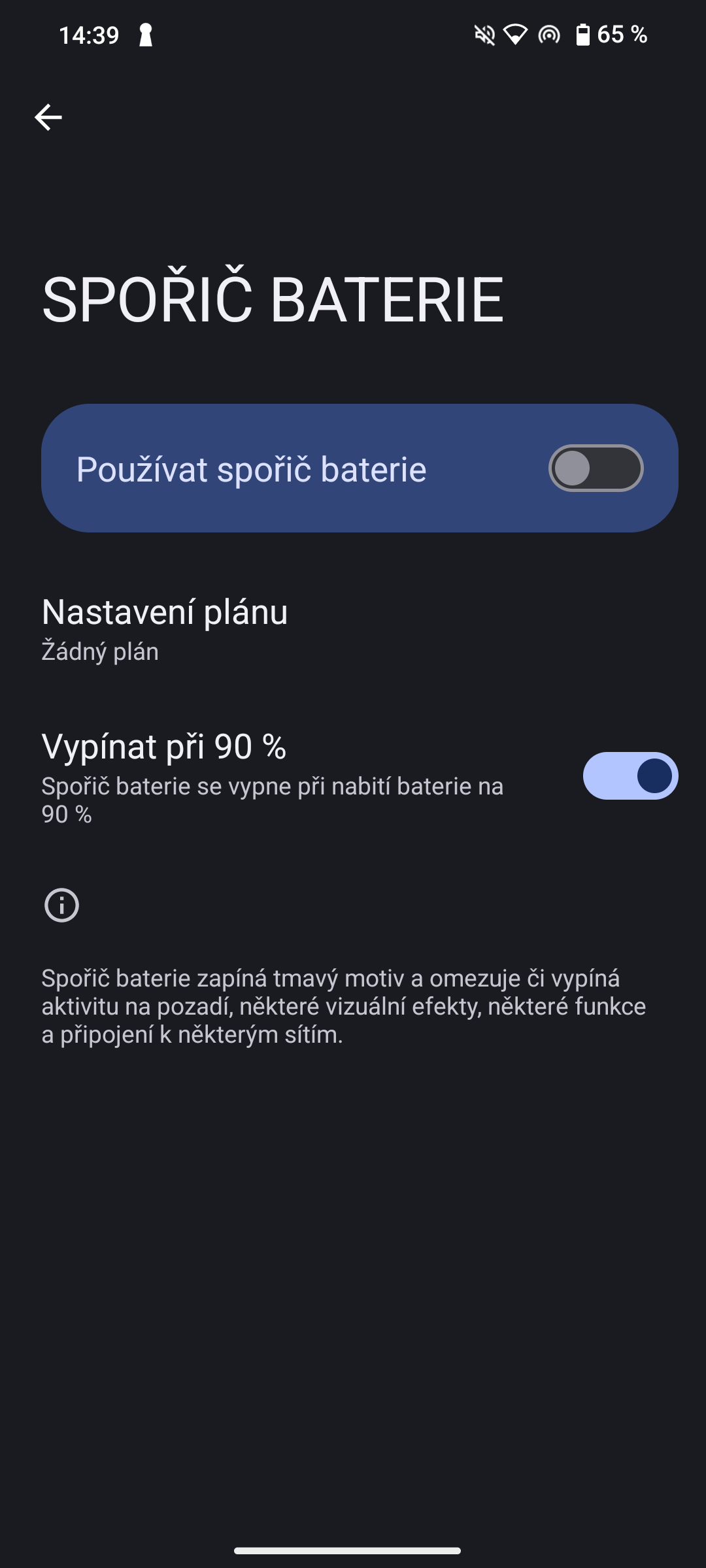The width and height of the screenshot is (706, 1568).
Task: Select the Žádný plán schedule option
Action: (x=99, y=649)
